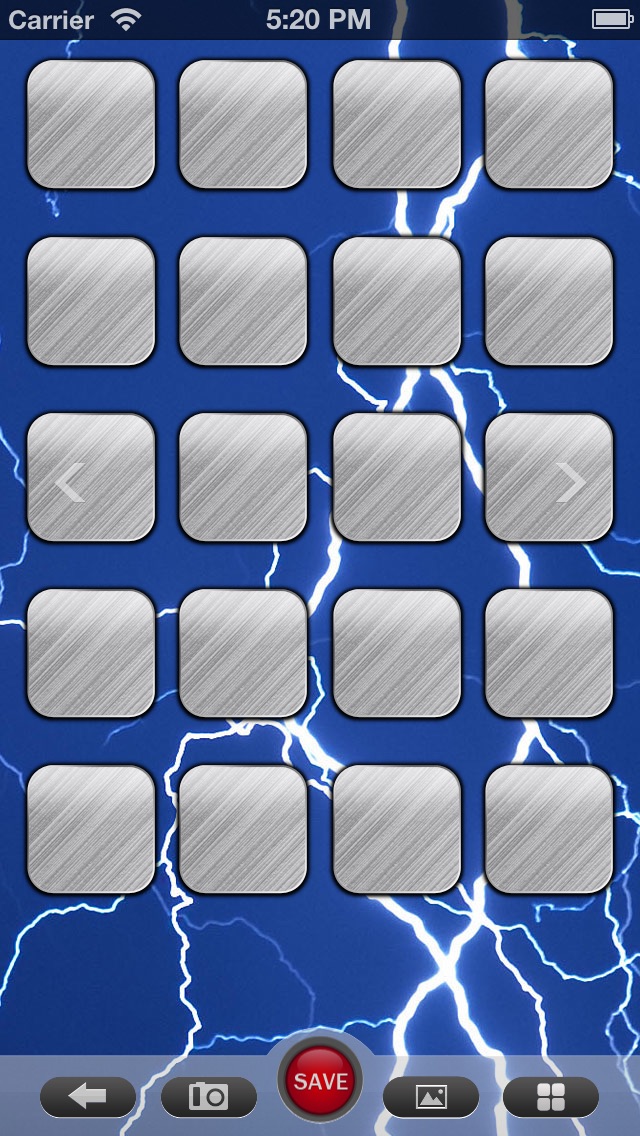Show next wallpaper with right chevron
This screenshot has height=1136, width=640.
tap(571, 483)
